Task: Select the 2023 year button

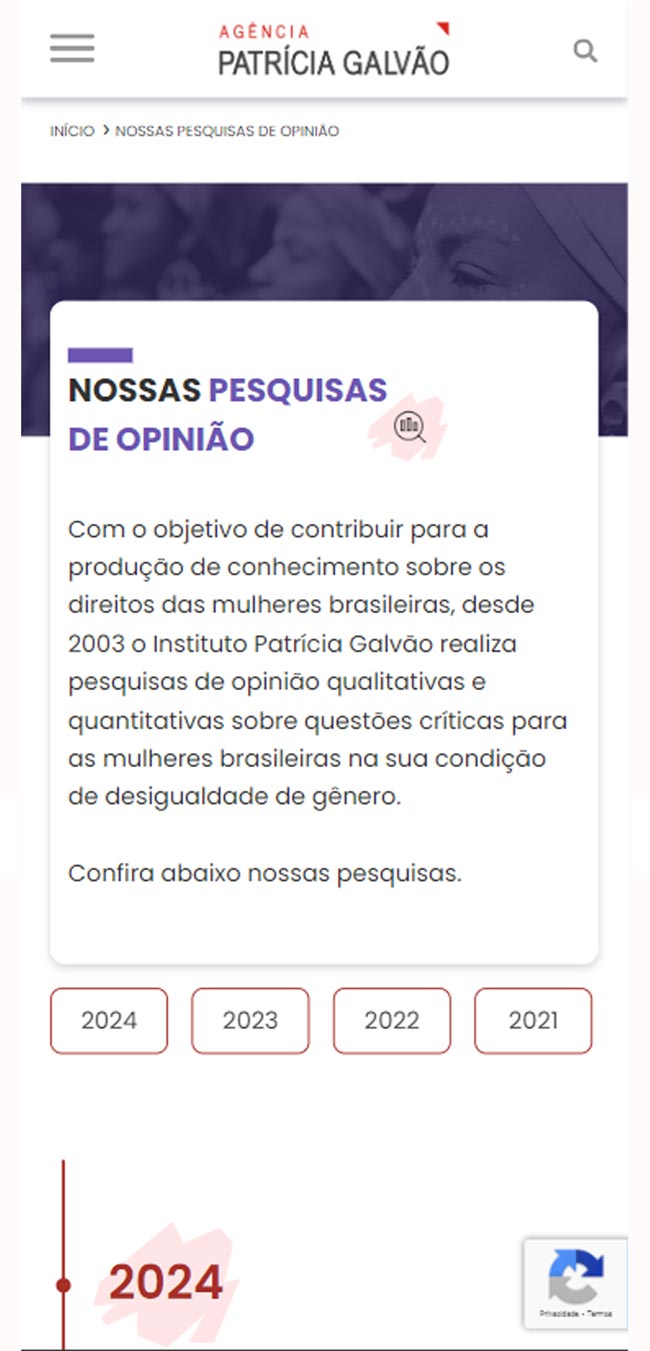Action: 250,1021
